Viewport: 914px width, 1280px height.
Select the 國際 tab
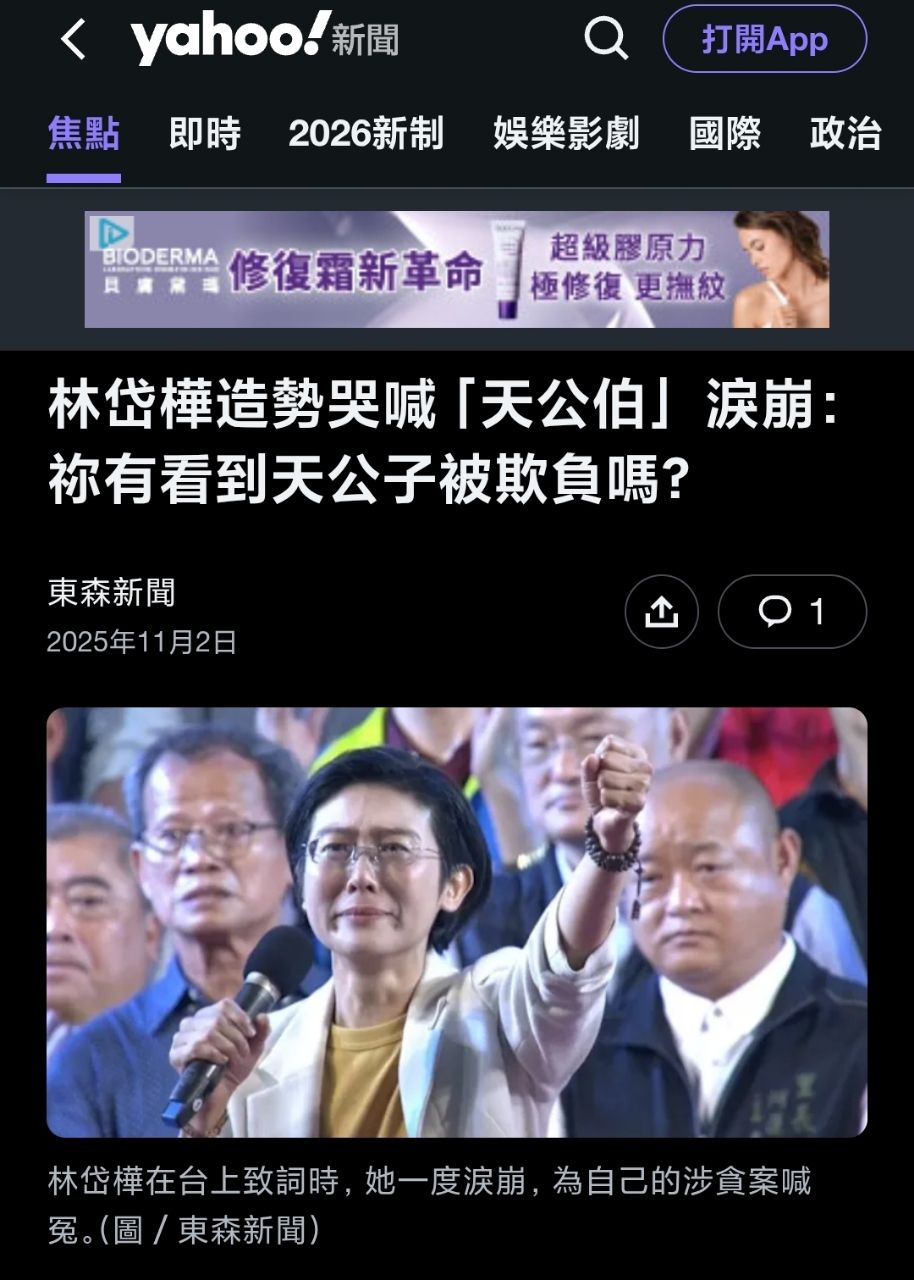click(725, 134)
